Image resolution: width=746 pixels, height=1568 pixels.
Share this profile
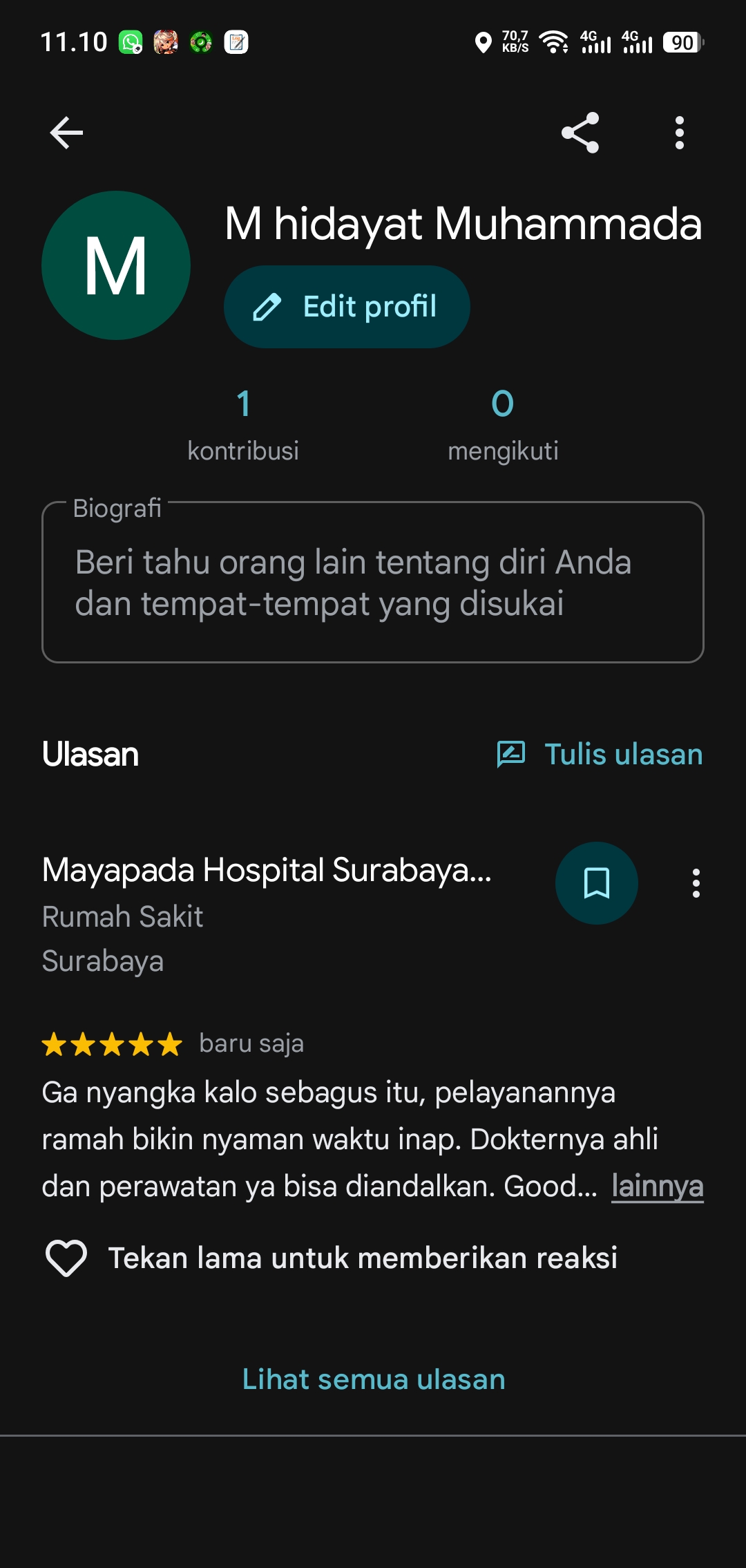(x=580, y=132)
